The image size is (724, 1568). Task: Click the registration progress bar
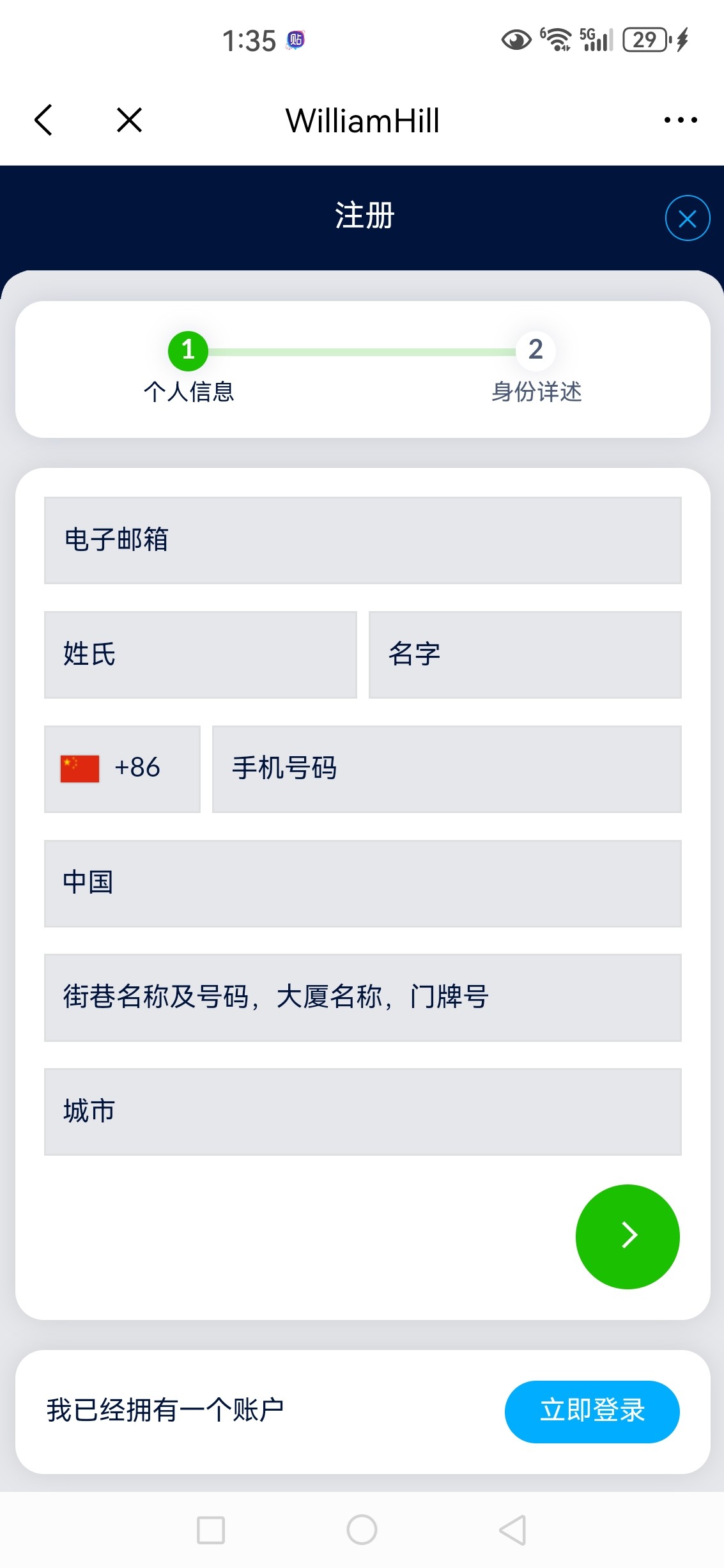point(362,352)
